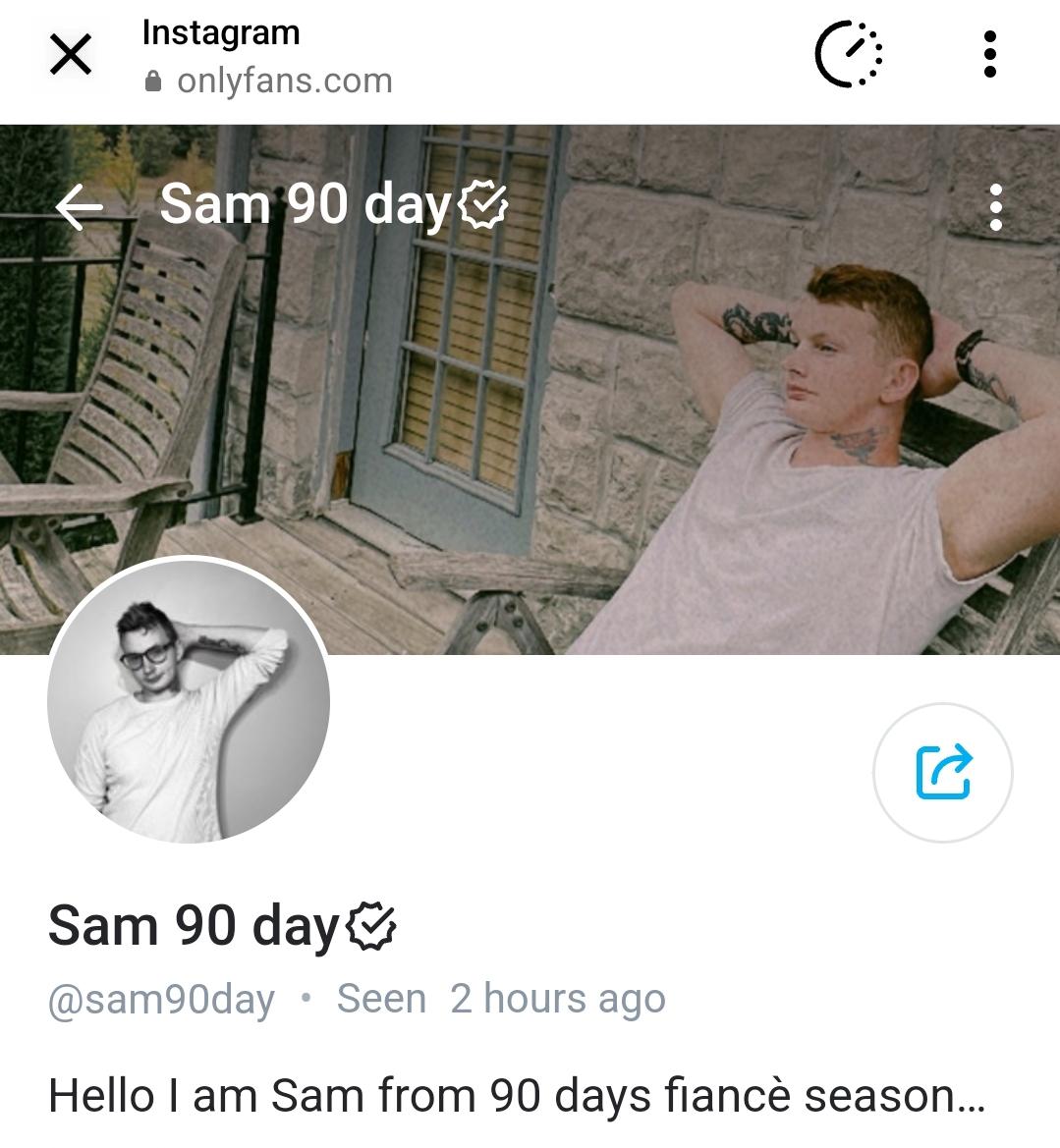
Task: Select the @sam90day username link
Action: (x=160, y=998)
